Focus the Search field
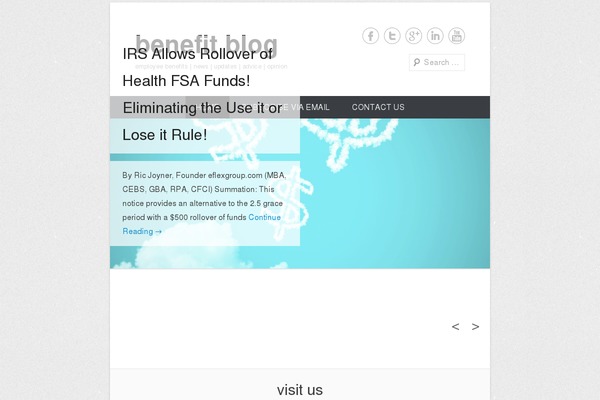The width and height of the screenshot is (600, 400). click(442, 62)
